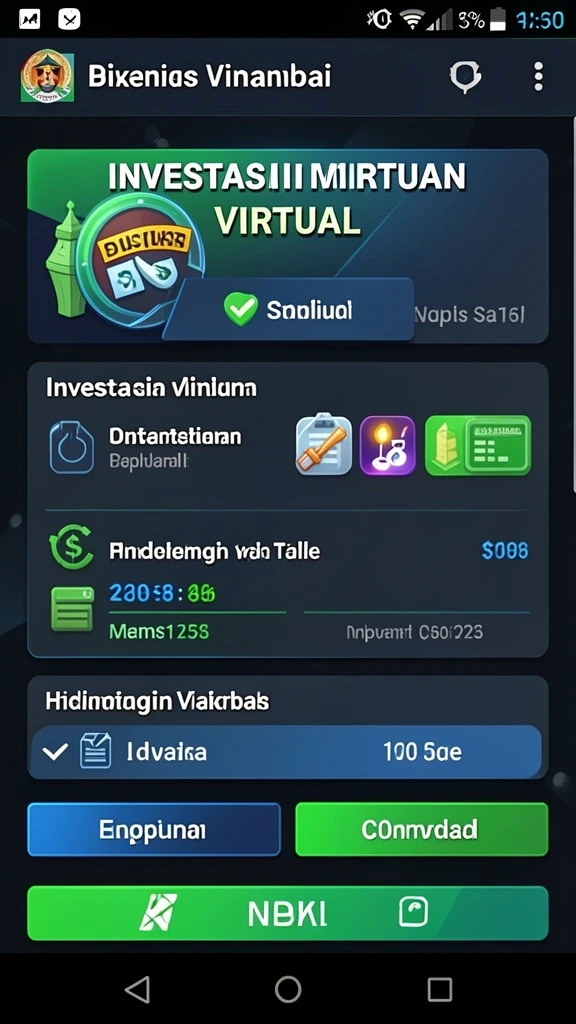This screenshot has width=576, height=1024.
Task: Tap the Snoliual button with the green checkmark
Action: (x=289, y=310)
